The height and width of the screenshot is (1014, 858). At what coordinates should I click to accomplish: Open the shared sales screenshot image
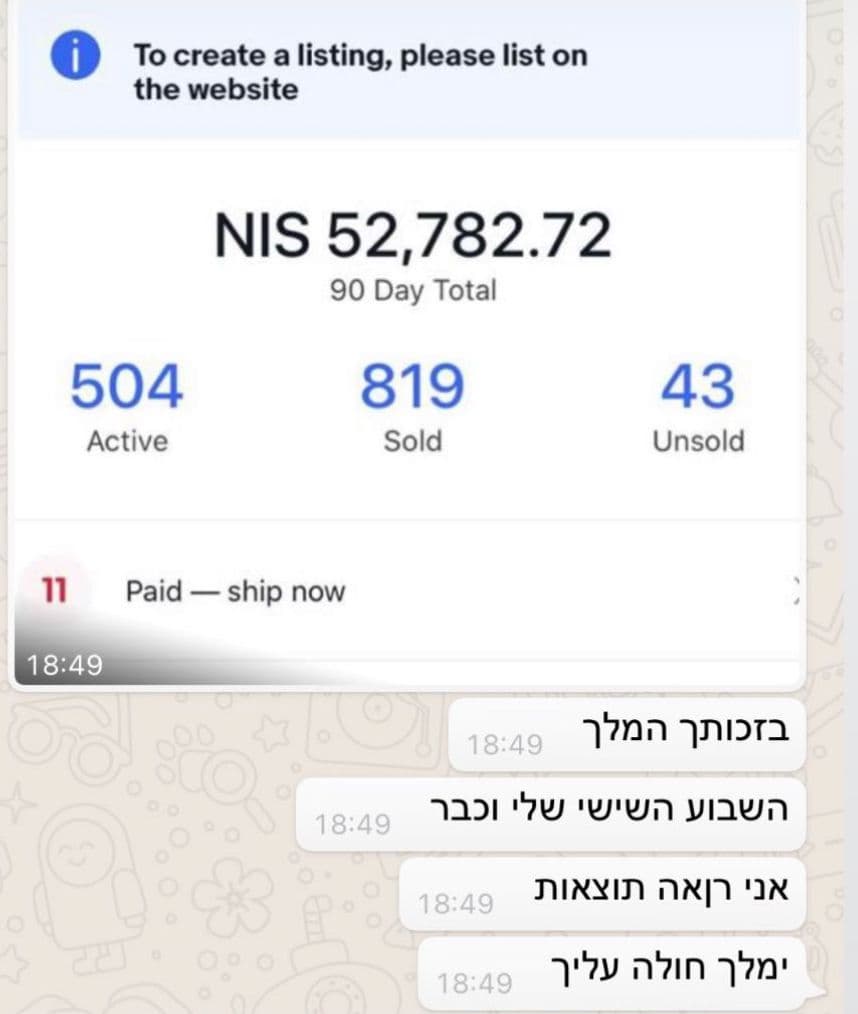point(410,340)
